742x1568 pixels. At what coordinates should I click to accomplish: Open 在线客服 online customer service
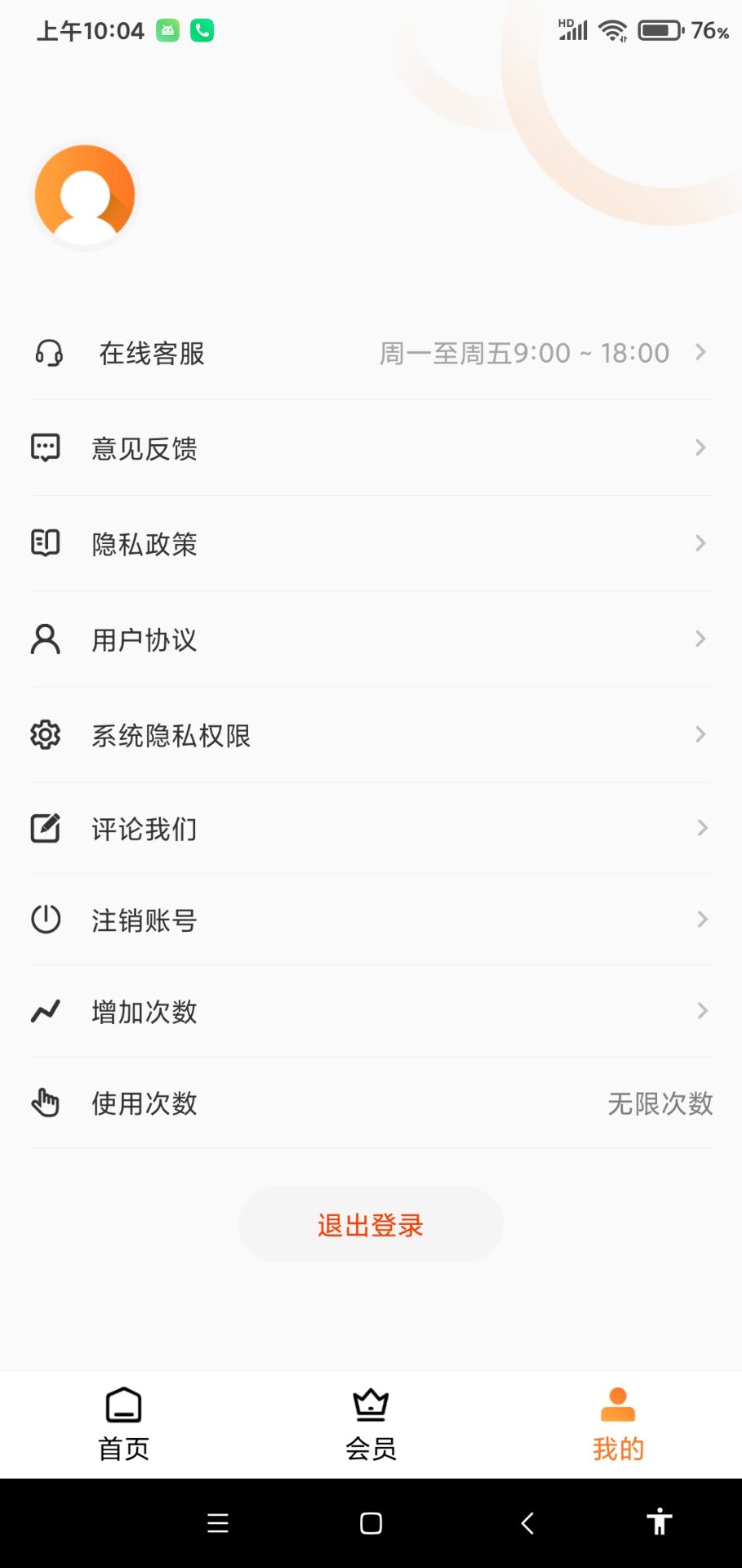coord(371,353)
